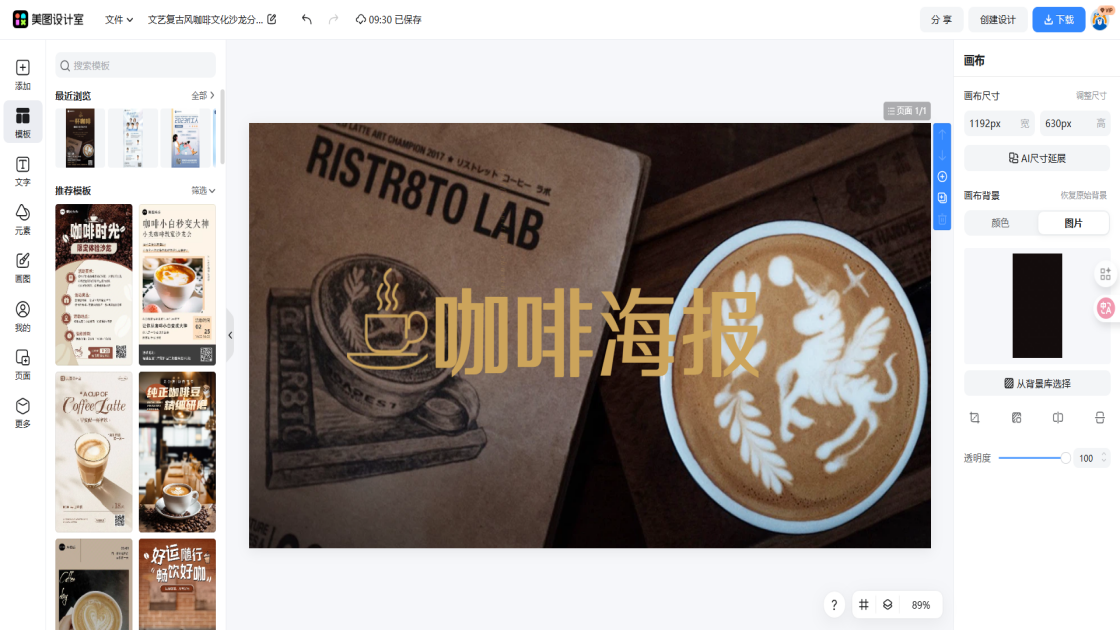Open the 添加 panel in the sidebar
The width and height of the screenshot is (1120, 630).
point(22,75)
